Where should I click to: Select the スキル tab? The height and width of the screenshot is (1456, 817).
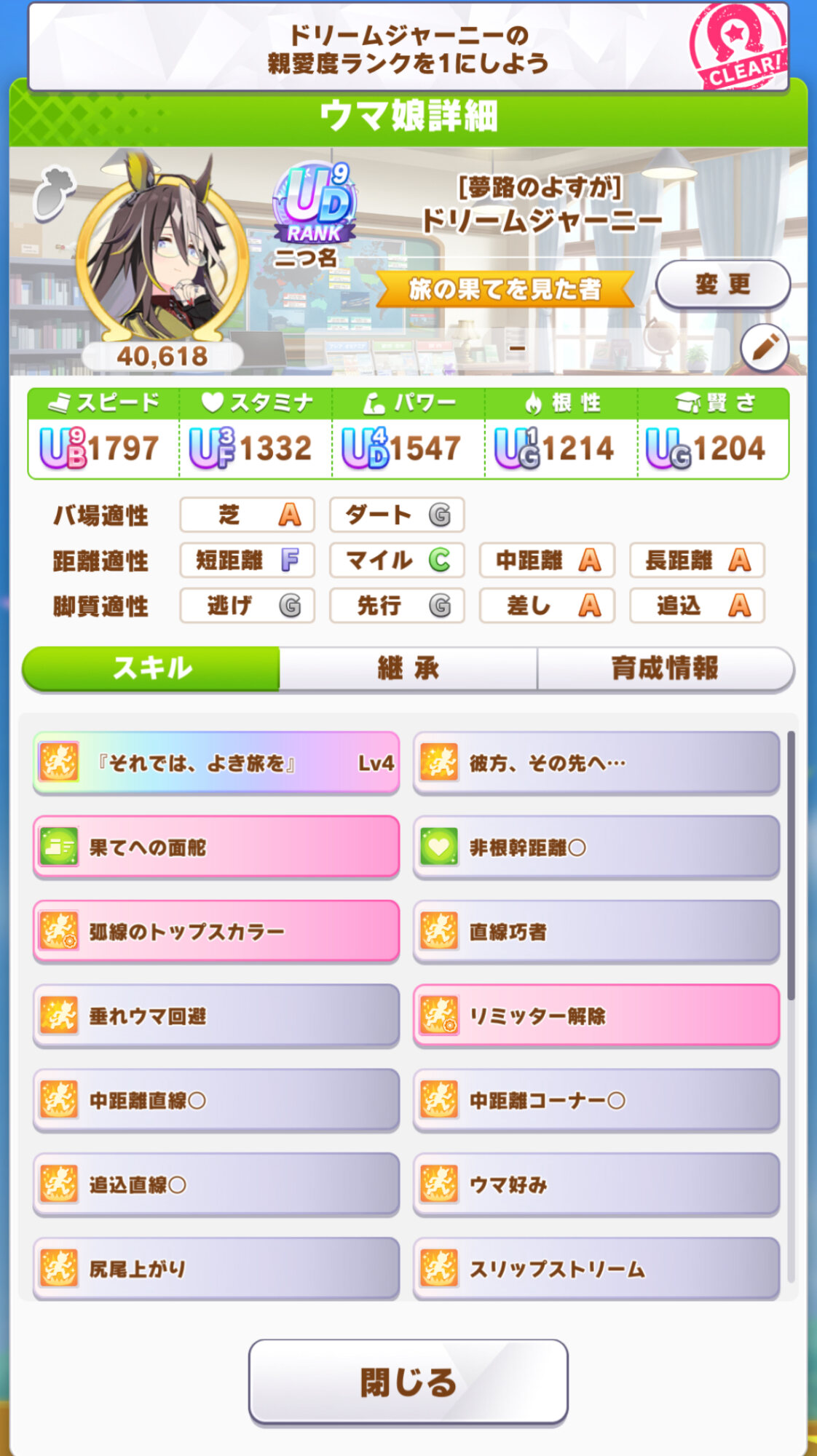(151, 668)
